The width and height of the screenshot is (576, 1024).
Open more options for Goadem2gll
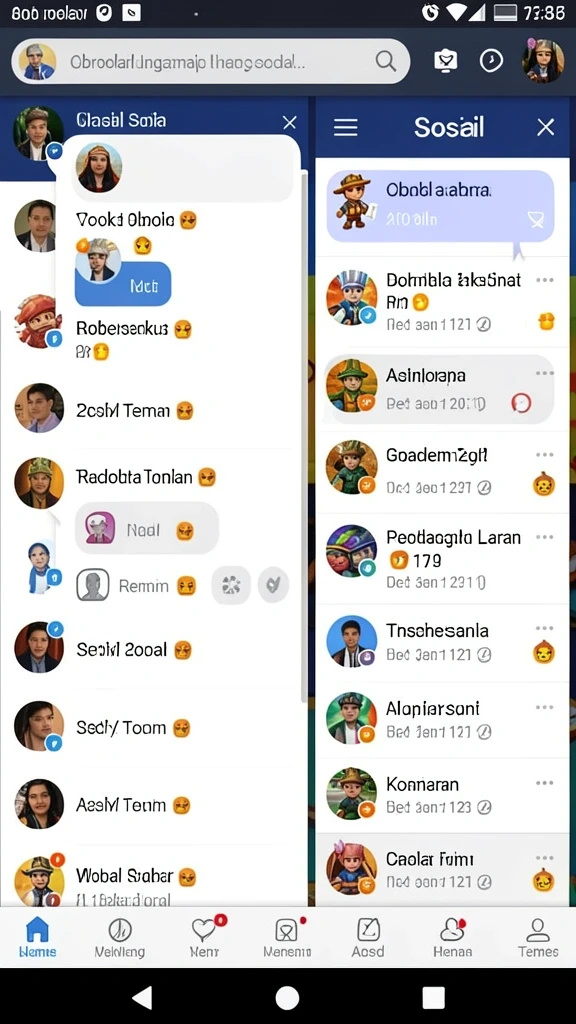545,455
